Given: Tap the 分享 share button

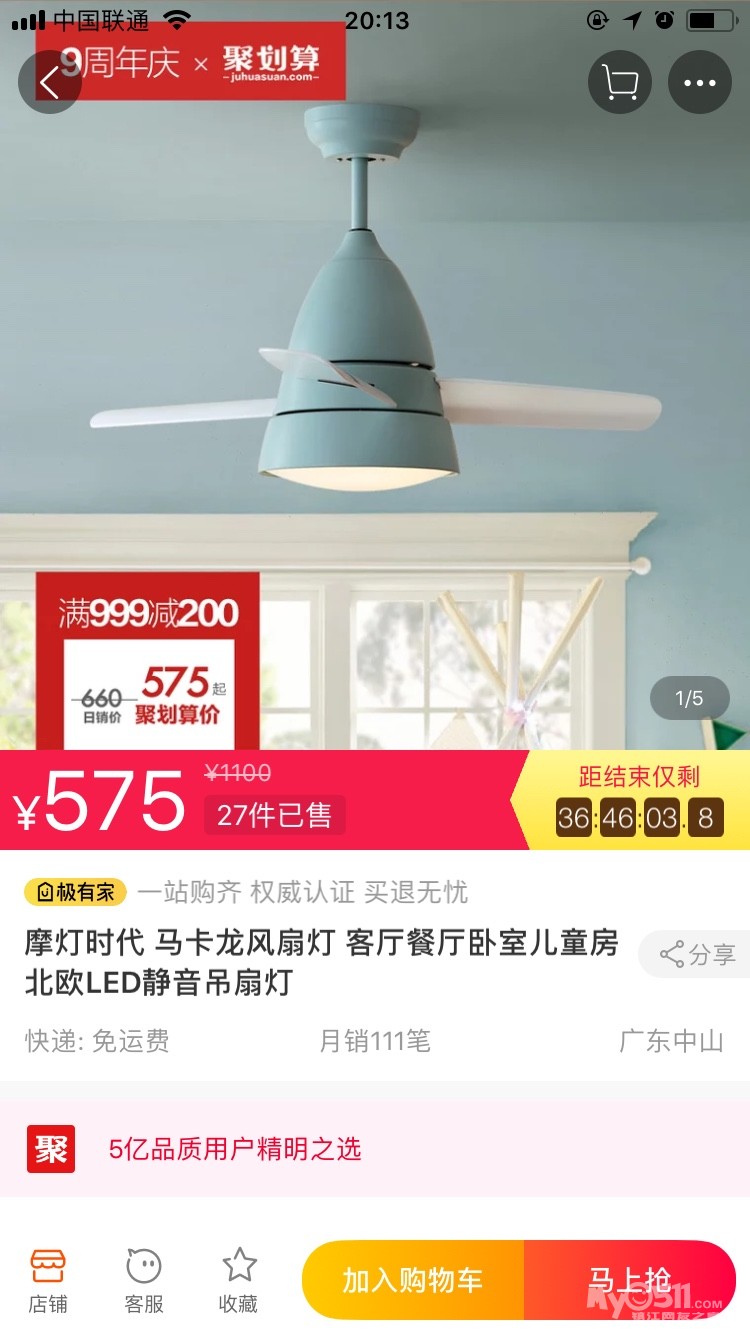Looking at the screenshot, I should click(697, 954).
